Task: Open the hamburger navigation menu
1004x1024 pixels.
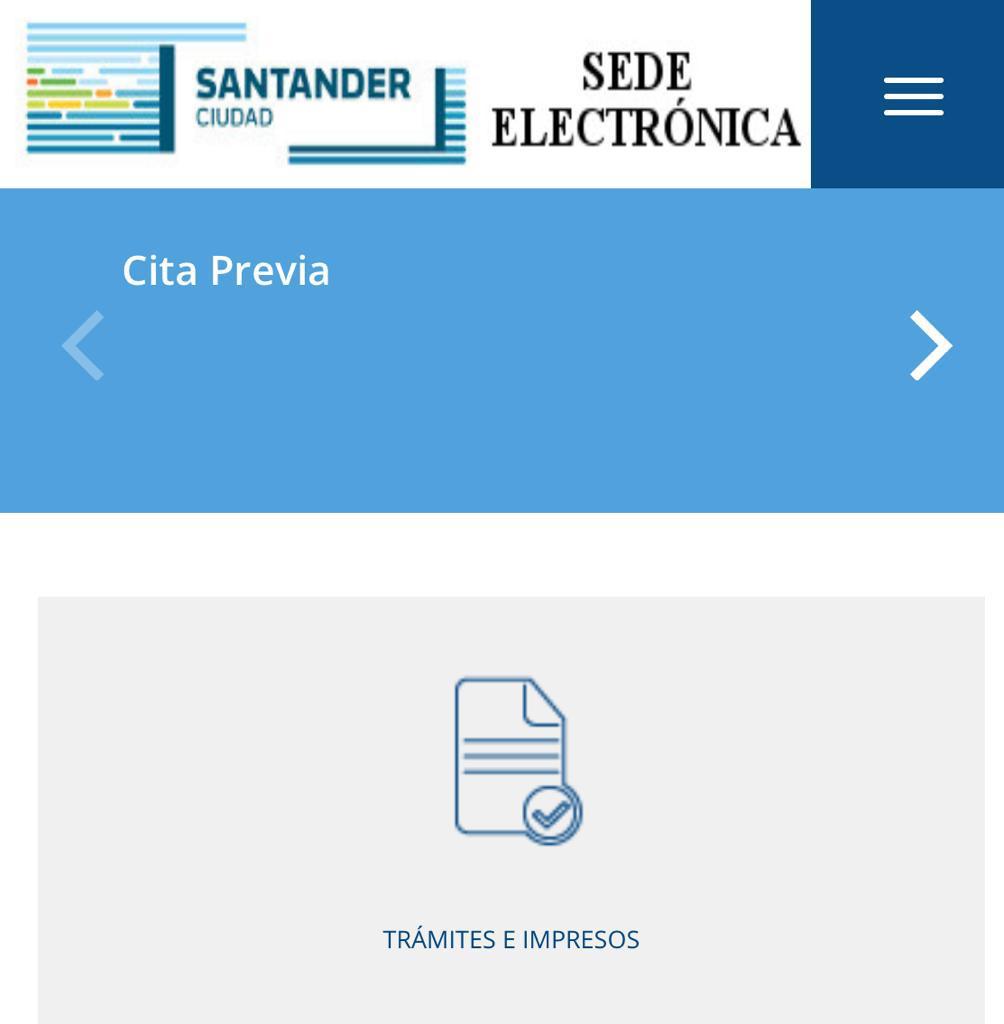Action: [912, 96]
